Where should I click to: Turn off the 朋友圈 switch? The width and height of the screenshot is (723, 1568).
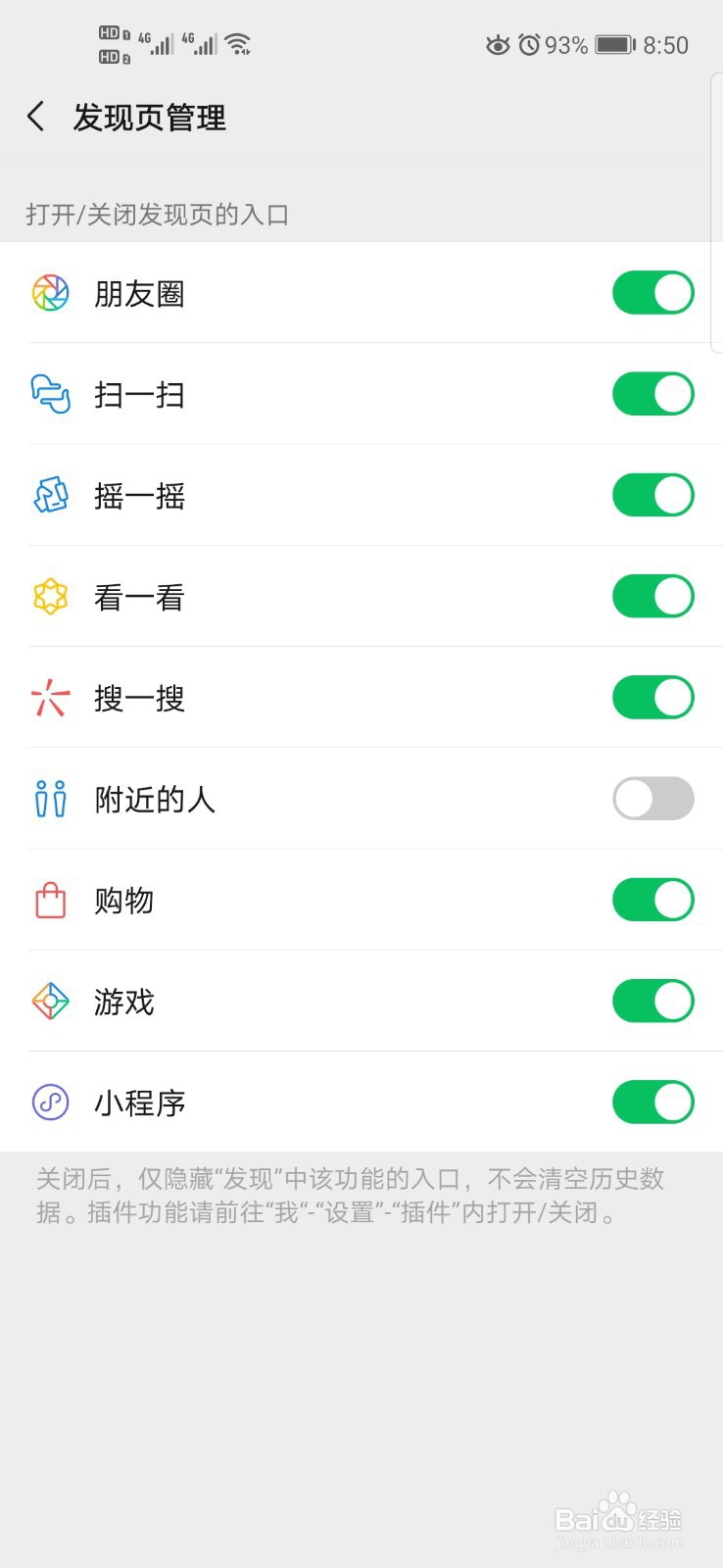(652, 293)
